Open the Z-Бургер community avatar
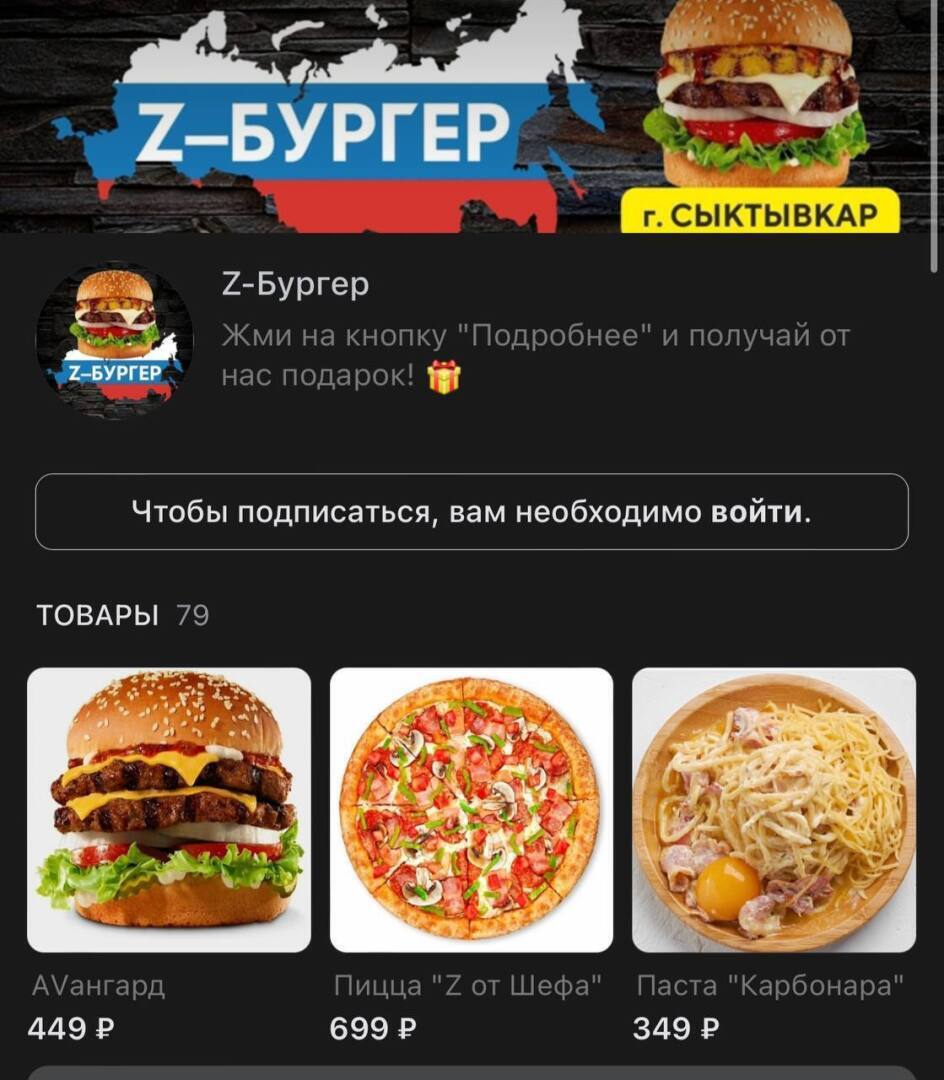This screenshot has height=1080, width=944. pyautogui.click(x=114, y=339)
